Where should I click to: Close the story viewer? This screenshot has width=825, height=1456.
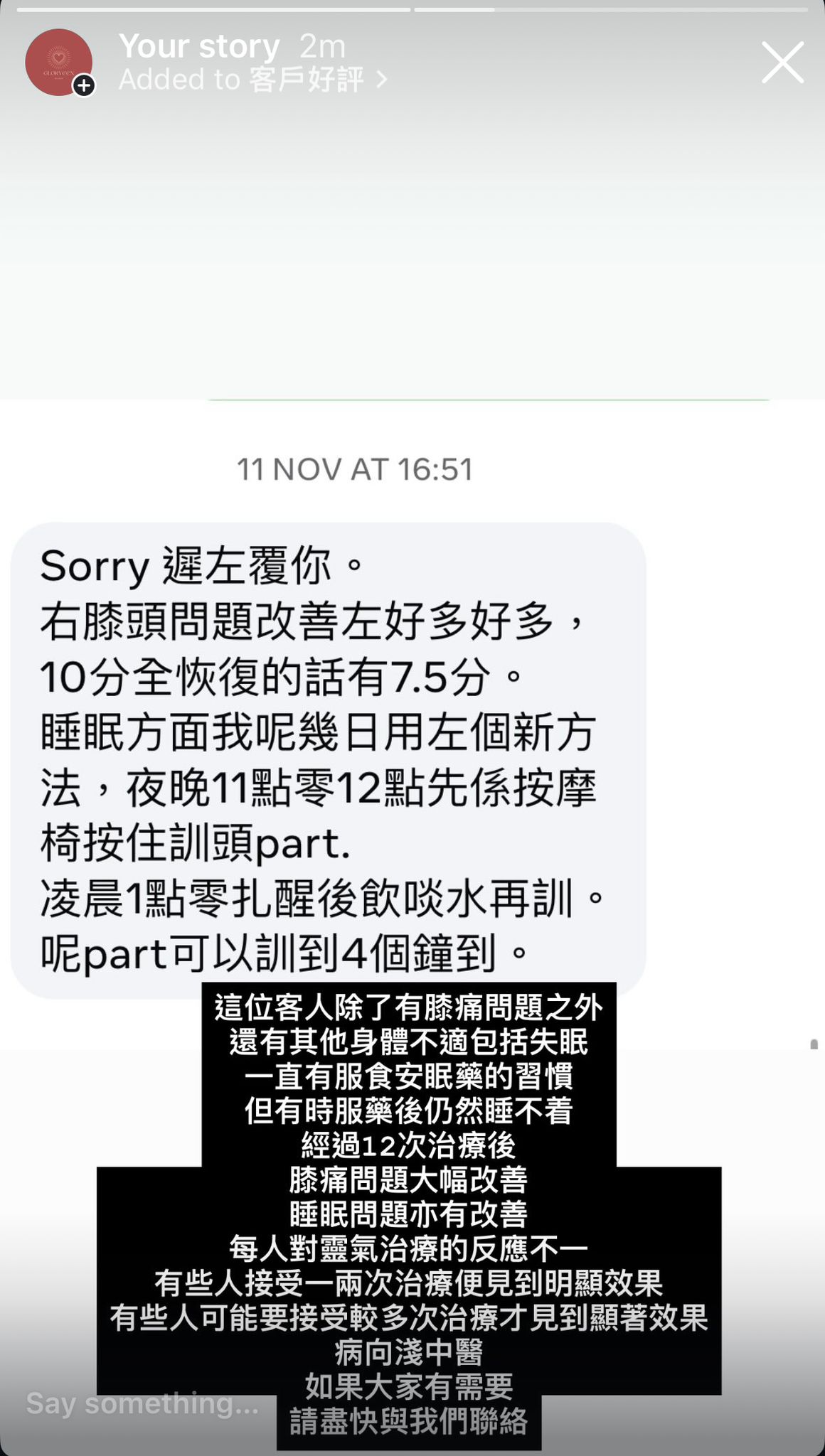click(782, 63)
